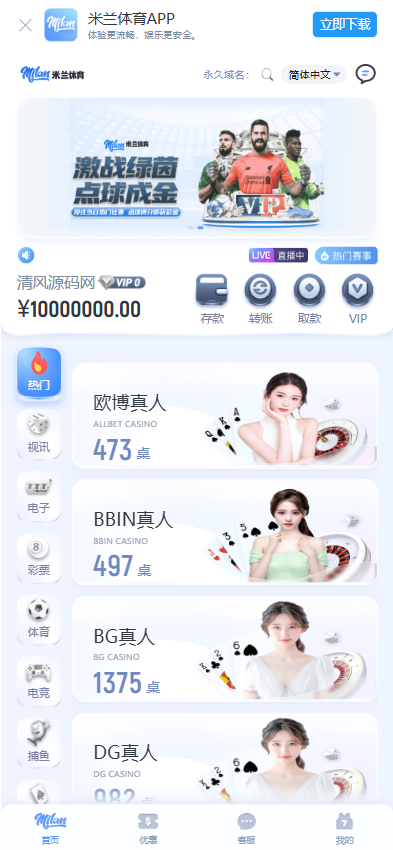The image size is (393, 850).
Task: Open the LIVE 直播中 button
Action: 279,255
